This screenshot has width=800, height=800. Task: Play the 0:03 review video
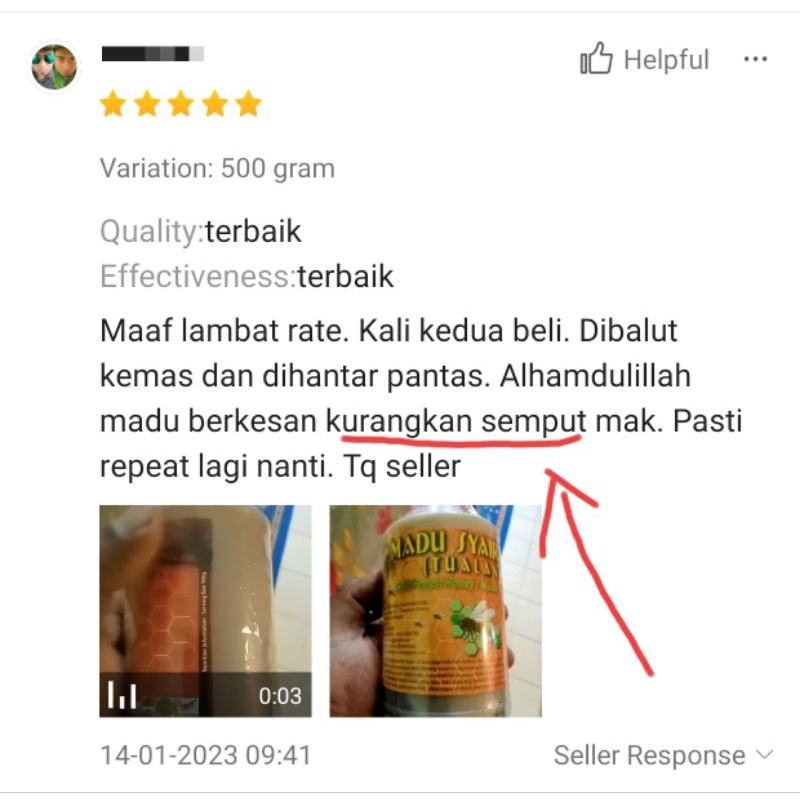tap(205, 611)
